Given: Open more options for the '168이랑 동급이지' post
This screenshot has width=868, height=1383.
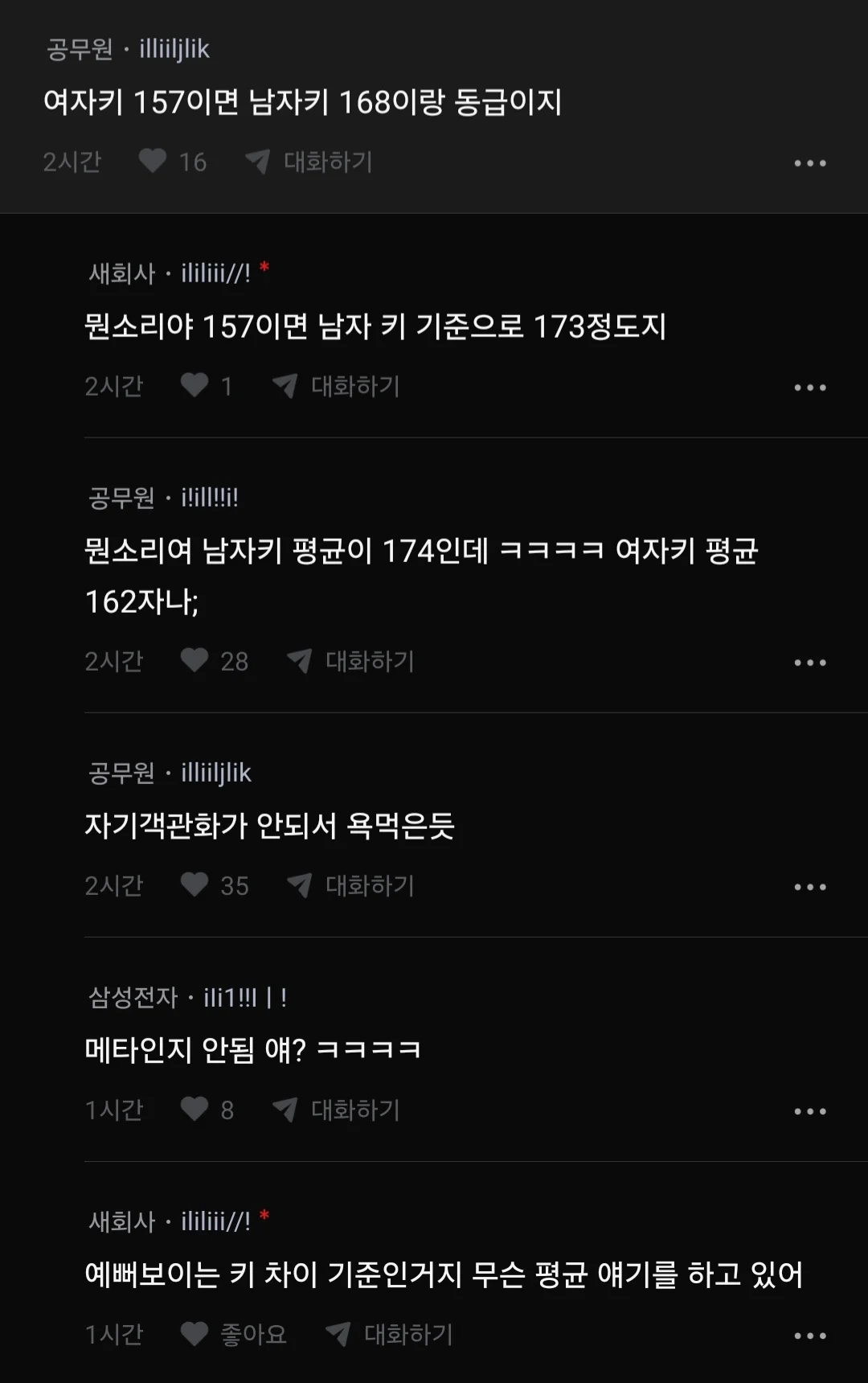Looking at the screenshot, I should (809, 163).
